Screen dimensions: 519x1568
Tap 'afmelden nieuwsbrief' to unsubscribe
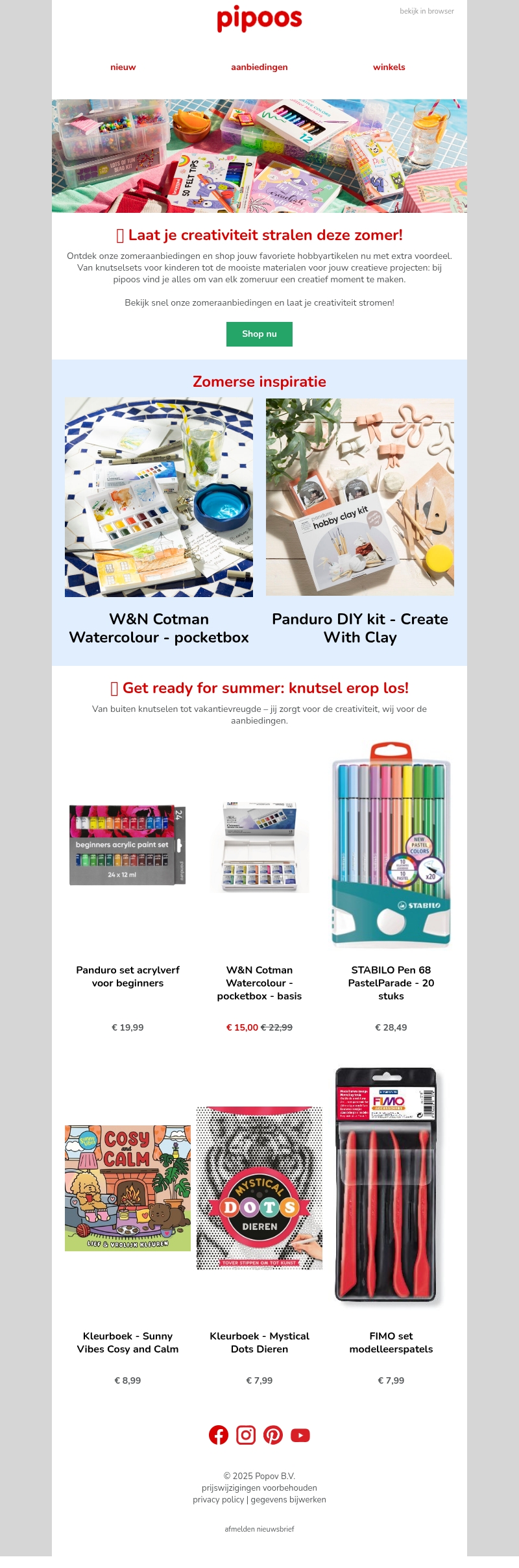tap(259, 1529)
